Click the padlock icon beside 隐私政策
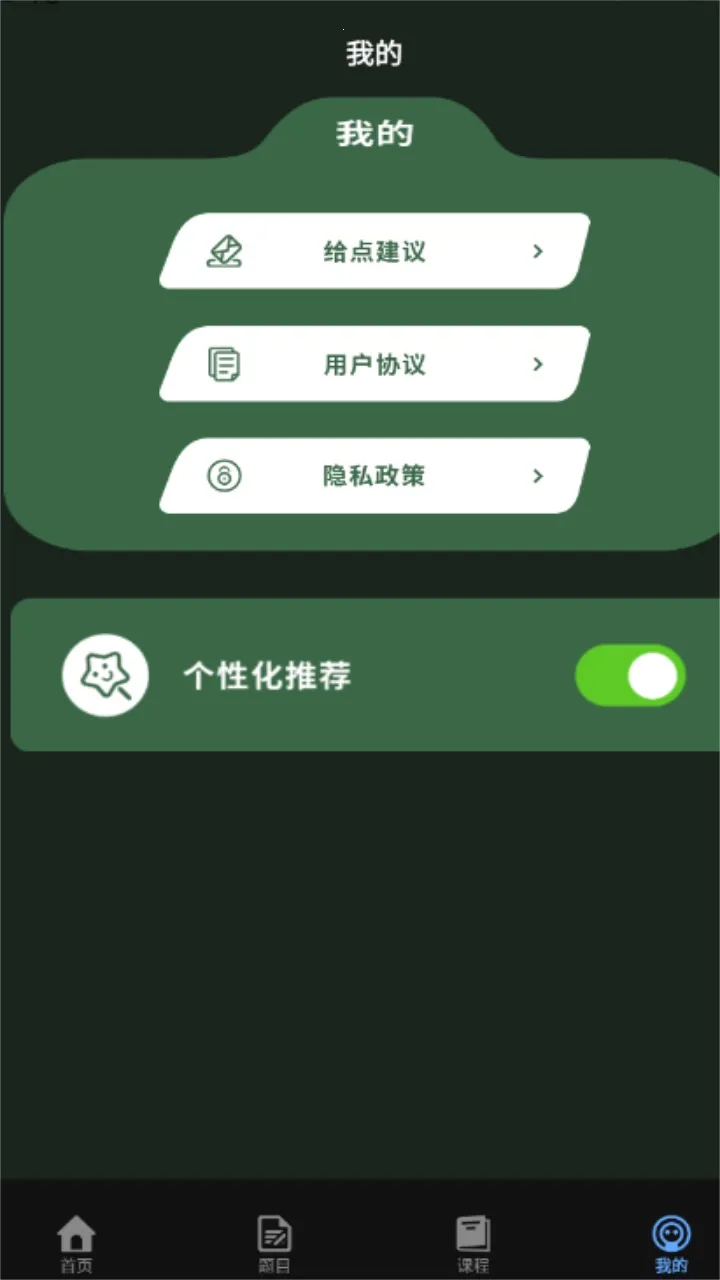 point(224,476)
